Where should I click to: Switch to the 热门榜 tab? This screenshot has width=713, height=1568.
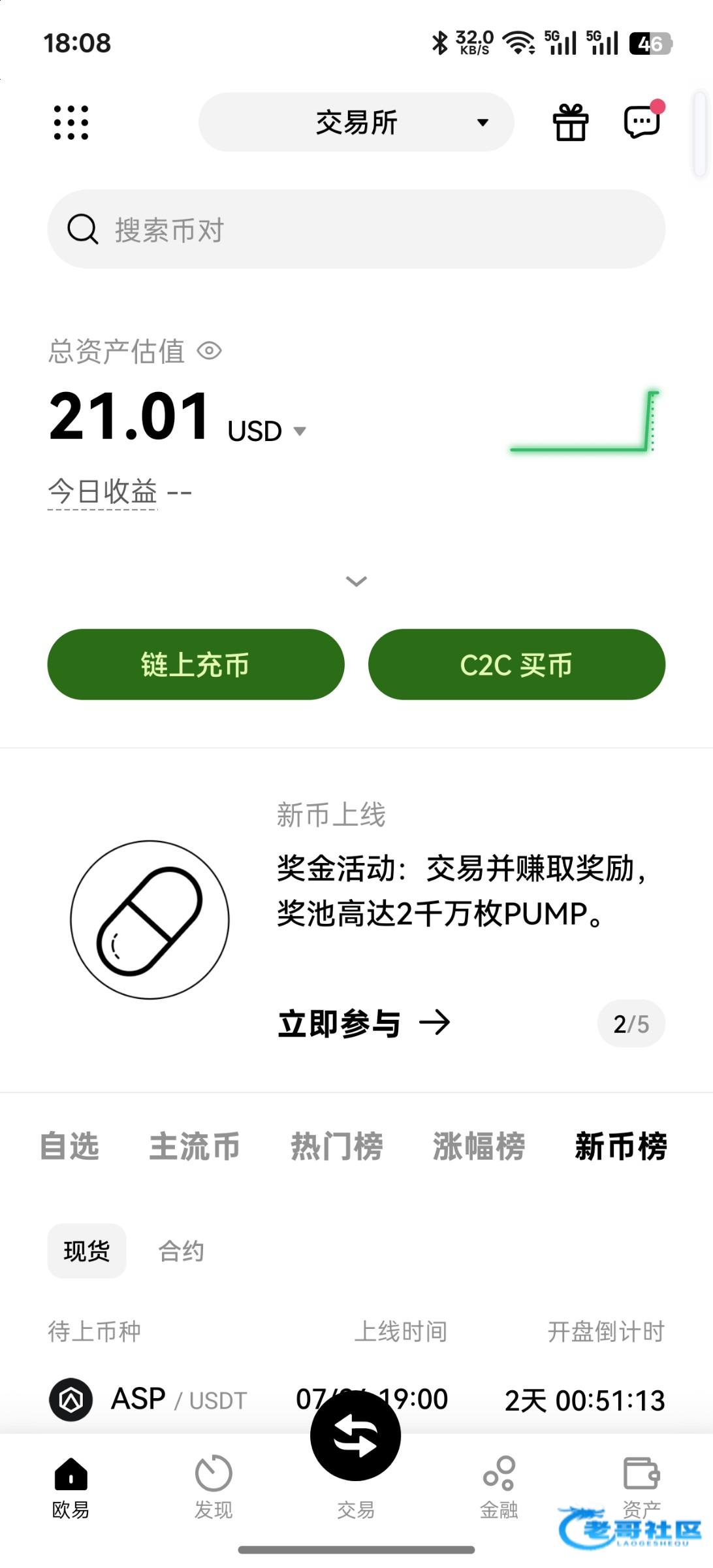pos(337,1147)
